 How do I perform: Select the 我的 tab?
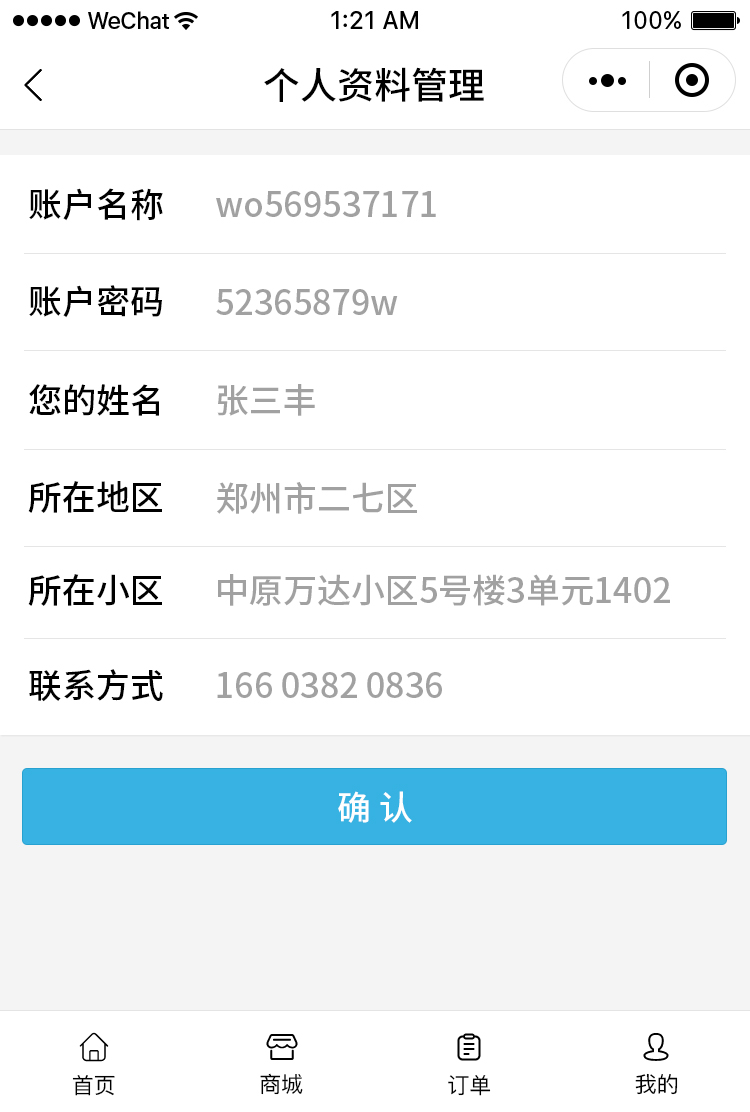[x=656, y=1063]
